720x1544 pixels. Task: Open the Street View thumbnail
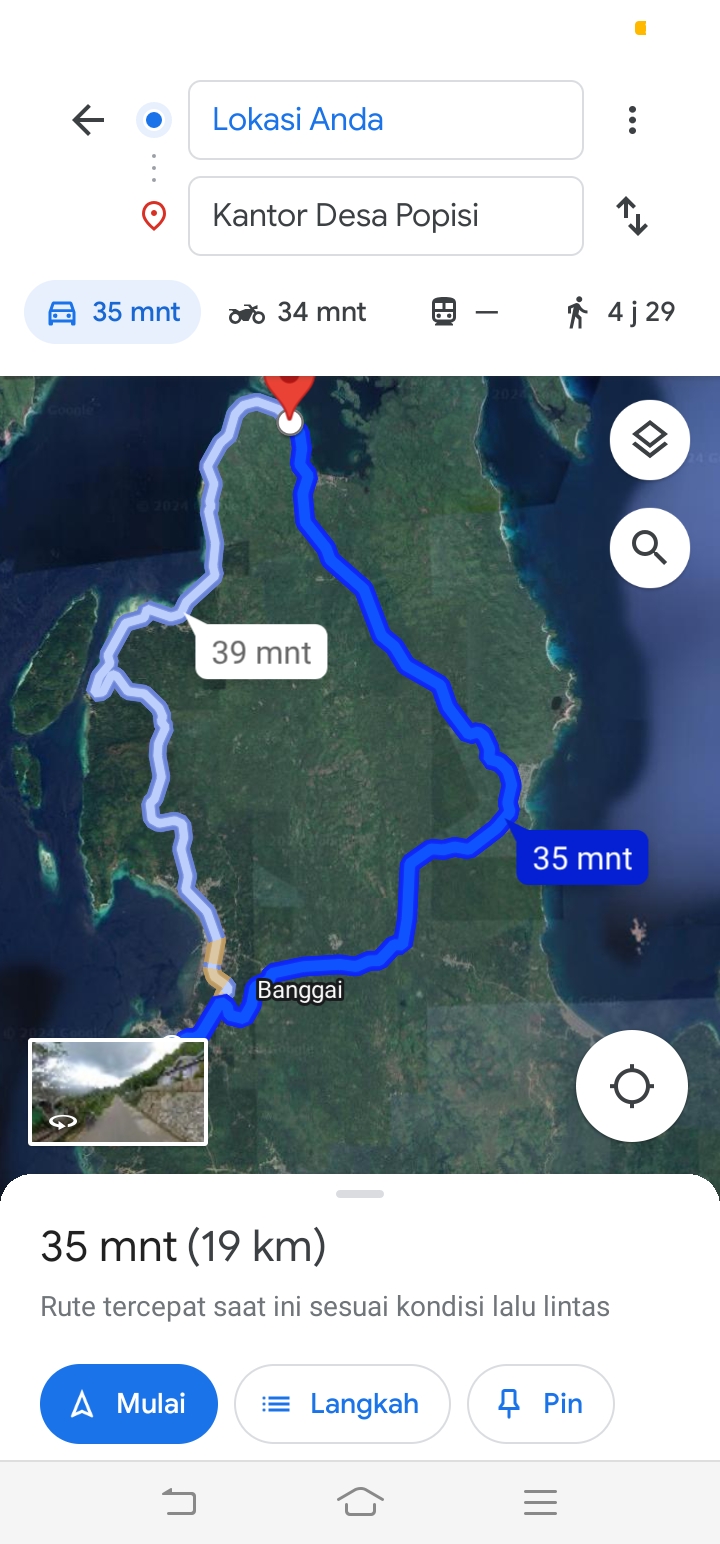118,1092
